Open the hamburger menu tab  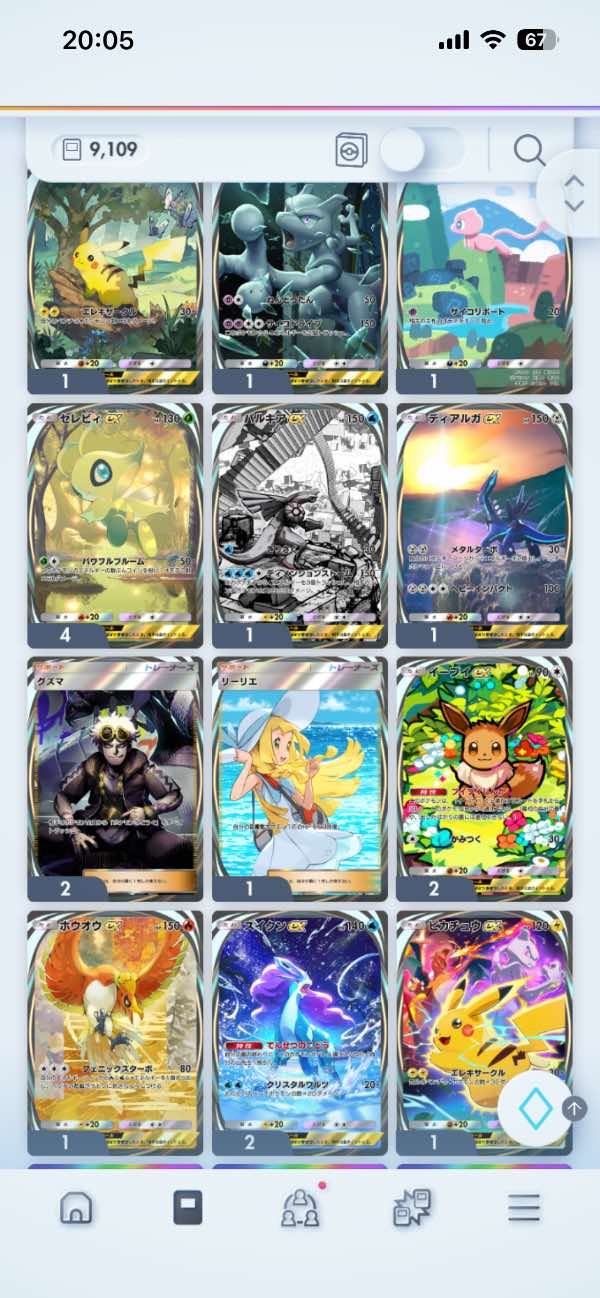524,1208
